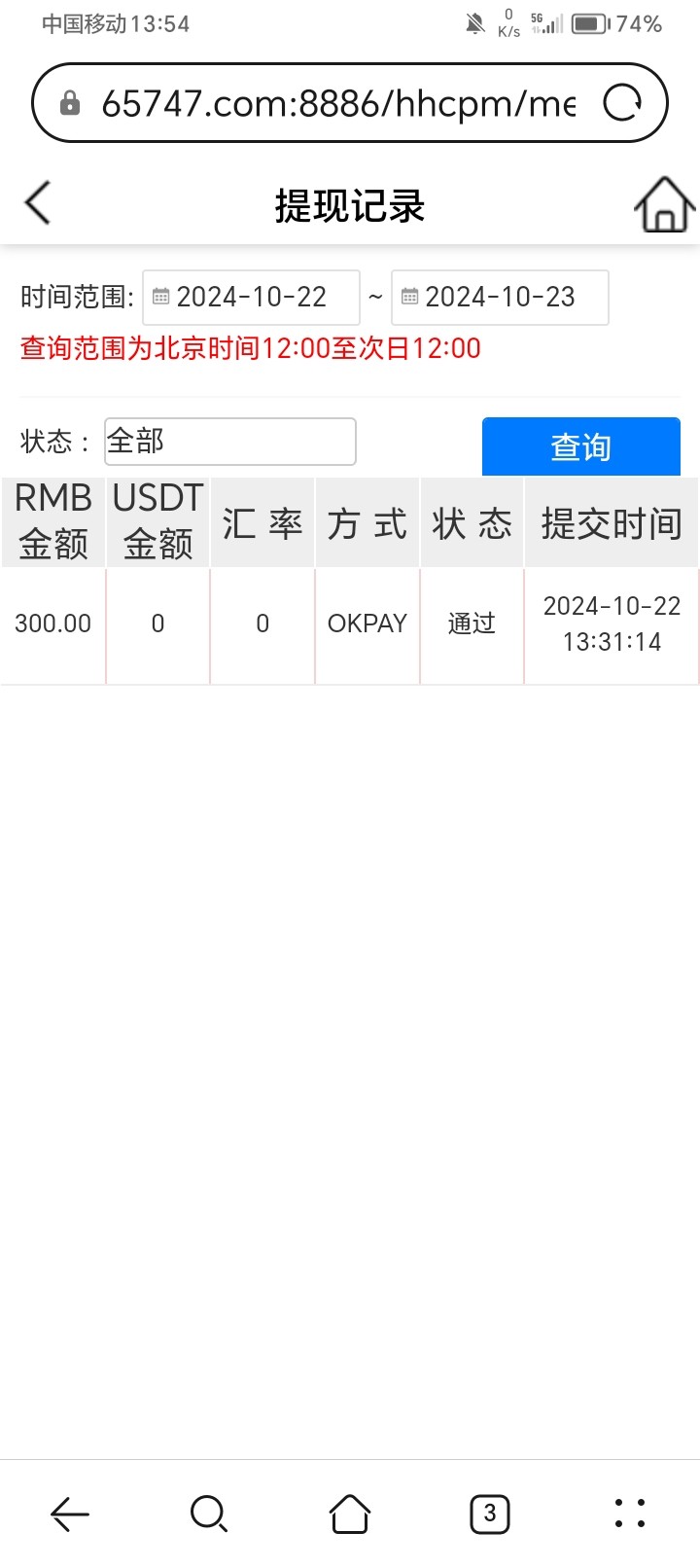Open the end date picker 2024-10-23
Viewport: 700px width, 1568px height.
click(500, 298)
